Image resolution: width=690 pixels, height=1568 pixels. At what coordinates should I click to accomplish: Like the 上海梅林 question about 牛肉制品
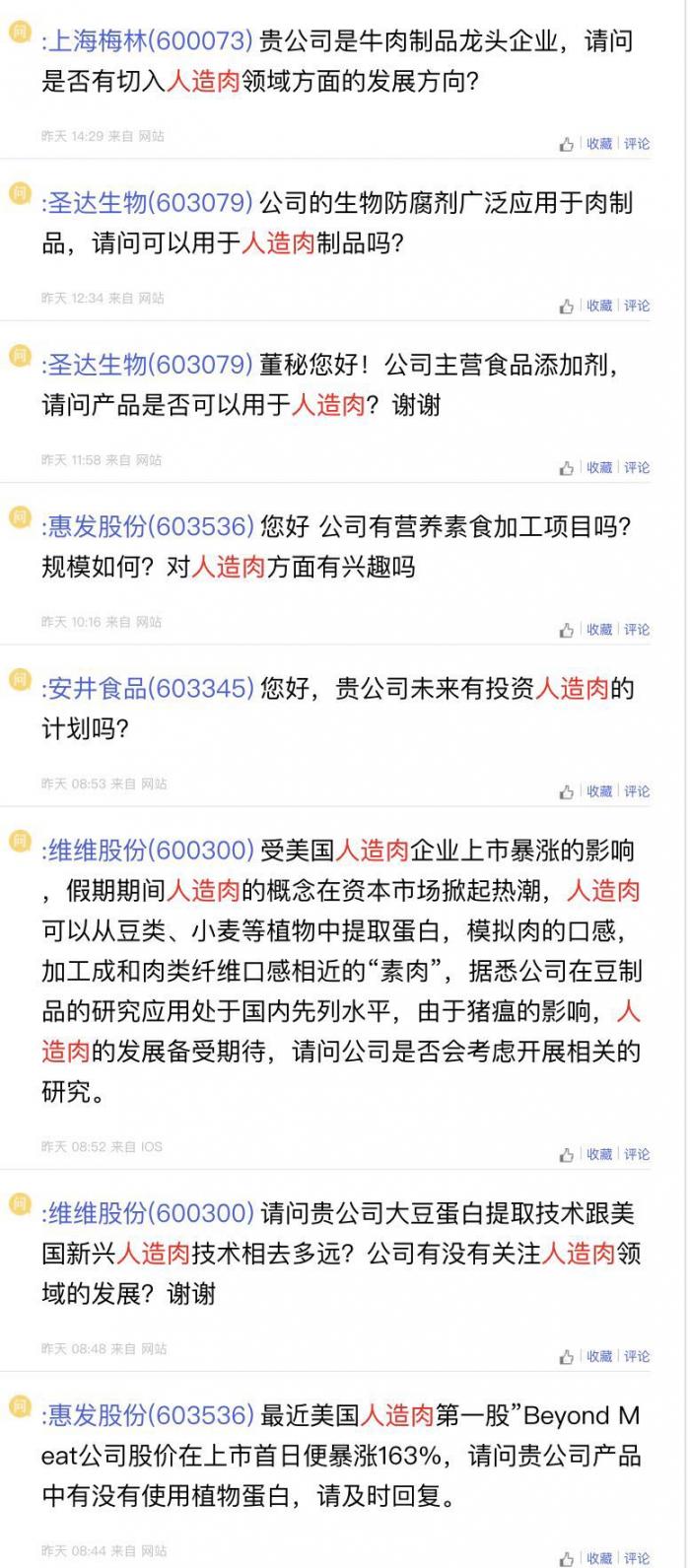tap(567, 145)
